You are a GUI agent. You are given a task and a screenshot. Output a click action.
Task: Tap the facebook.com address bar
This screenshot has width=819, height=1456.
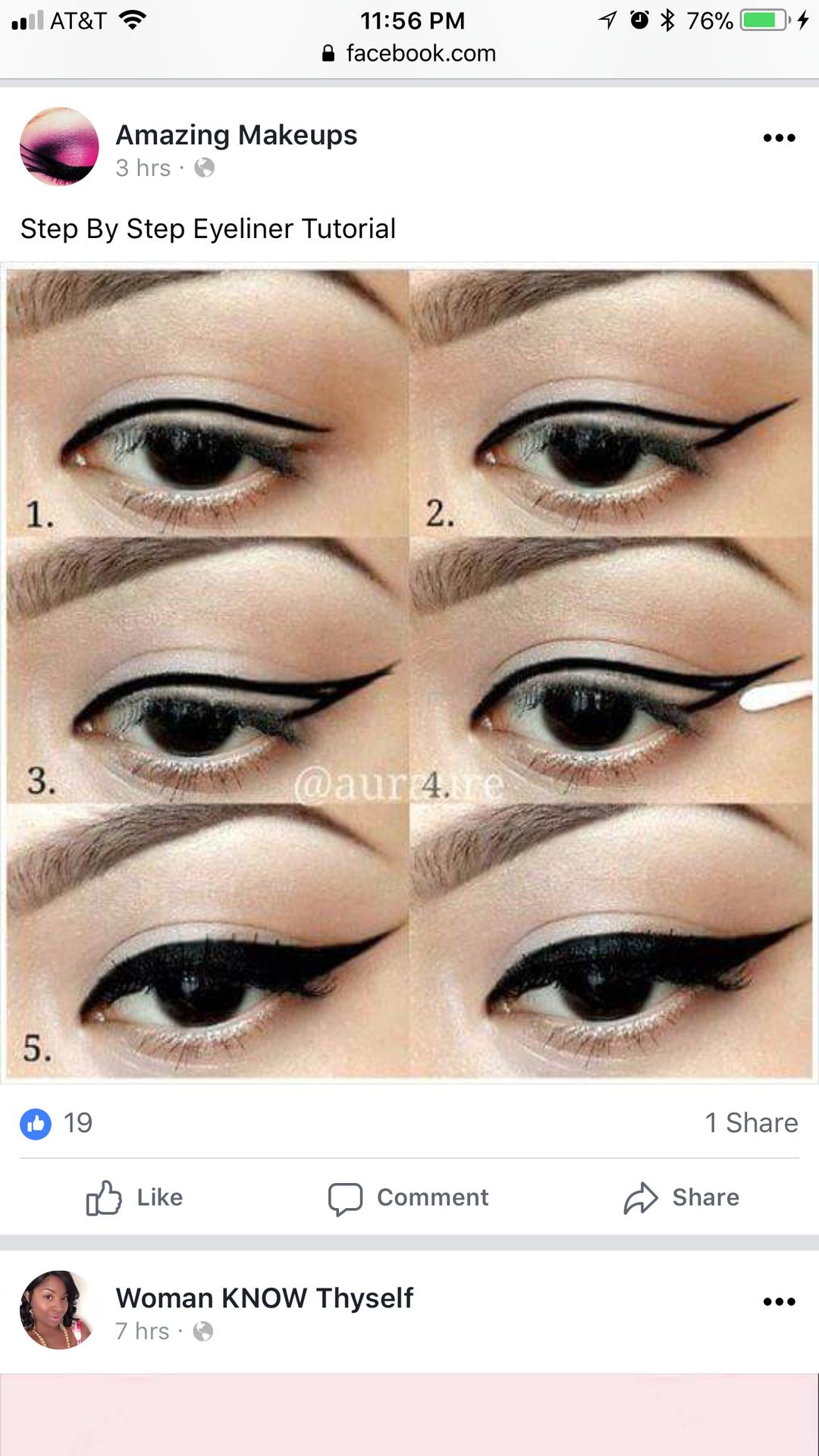(409, 53)
